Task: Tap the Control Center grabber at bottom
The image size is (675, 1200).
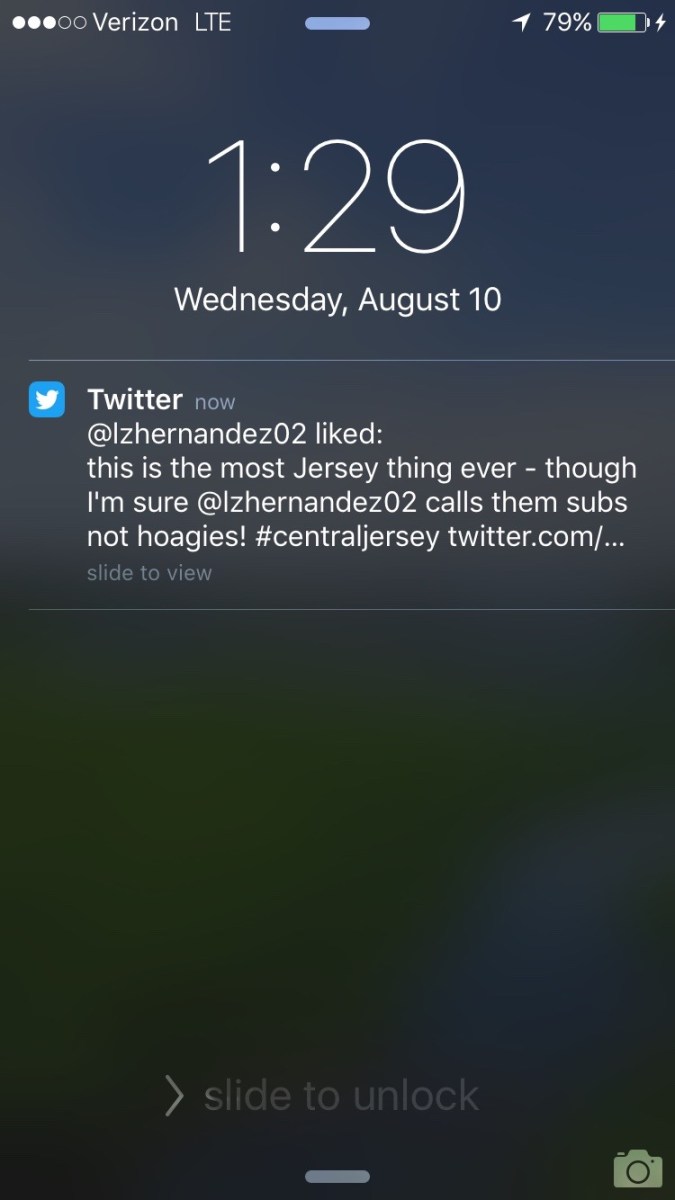Action: coord(337,1176)
